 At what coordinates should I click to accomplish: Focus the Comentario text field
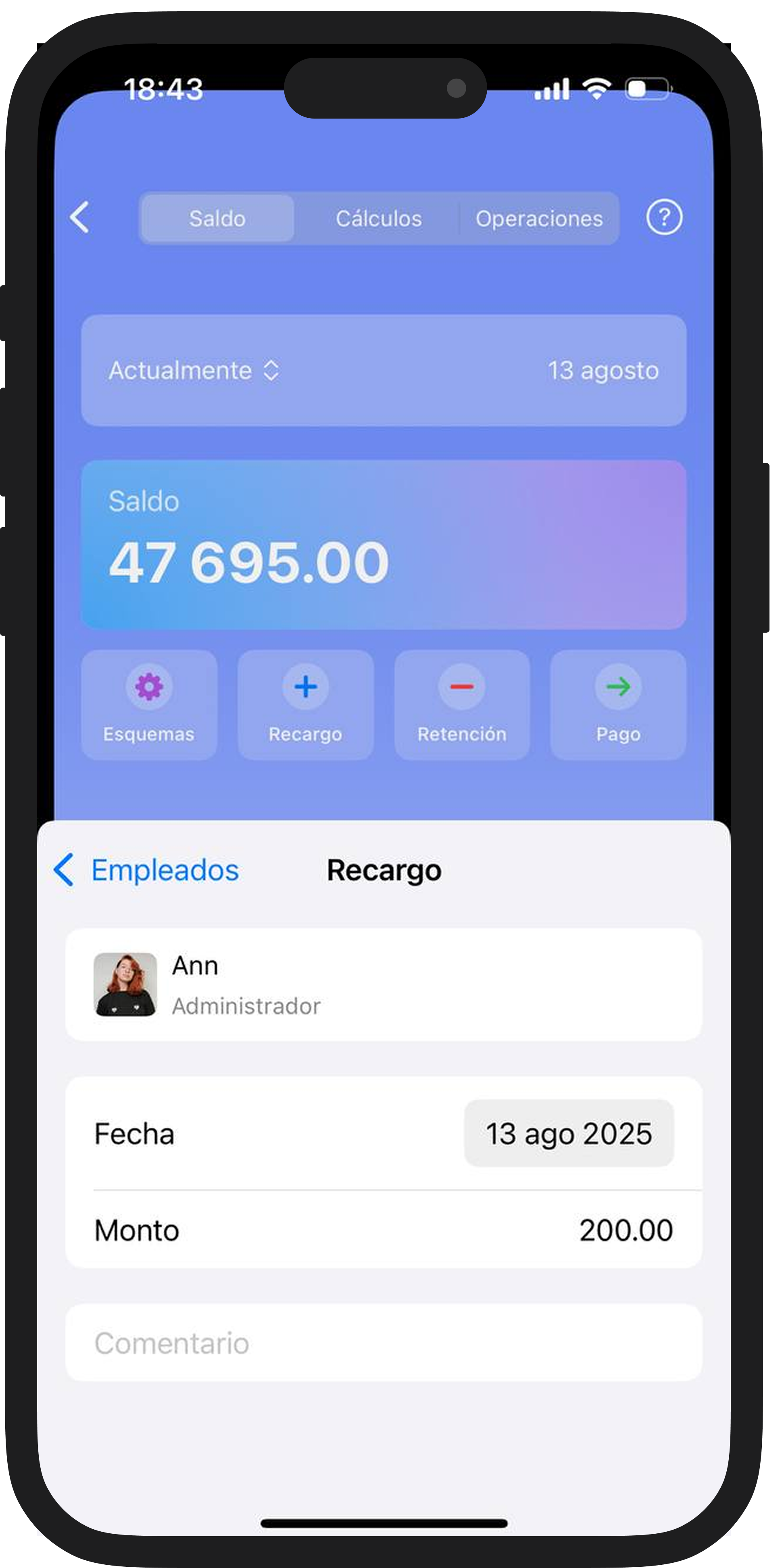tap(384, 1343)
